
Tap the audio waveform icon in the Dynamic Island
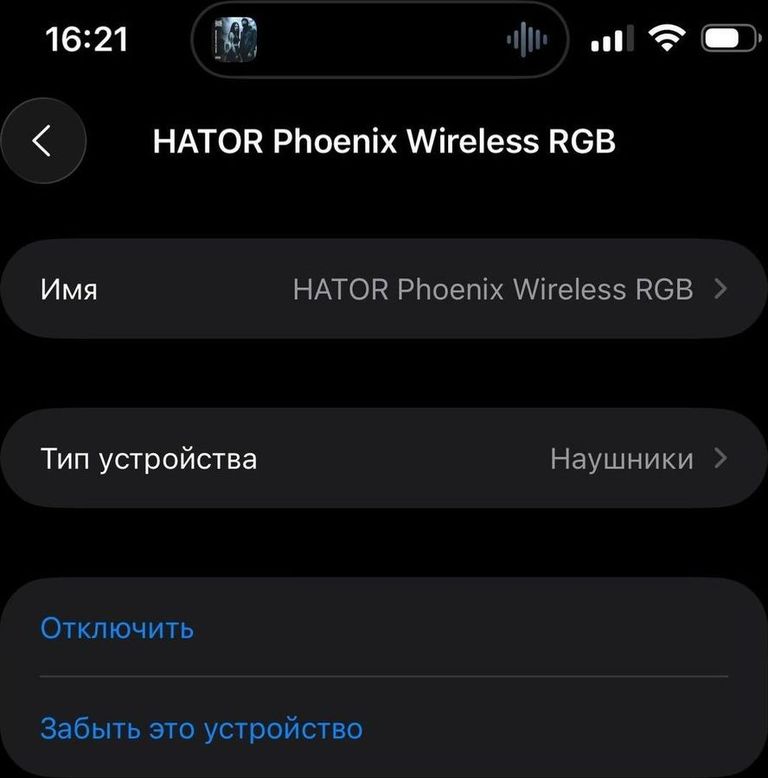coord(527,38)
